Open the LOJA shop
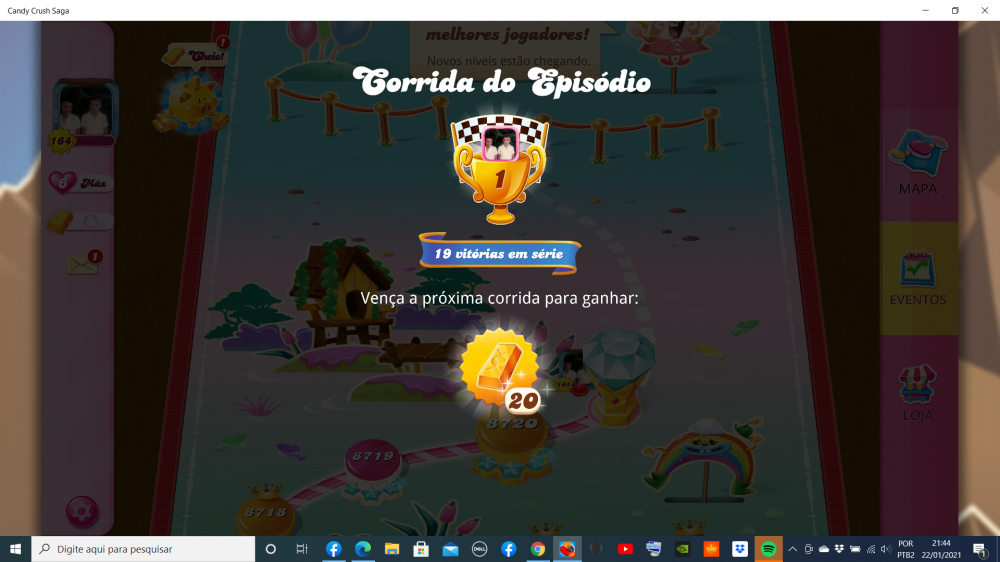Viewport: 1000px width, 562px height. coord(918,393)
